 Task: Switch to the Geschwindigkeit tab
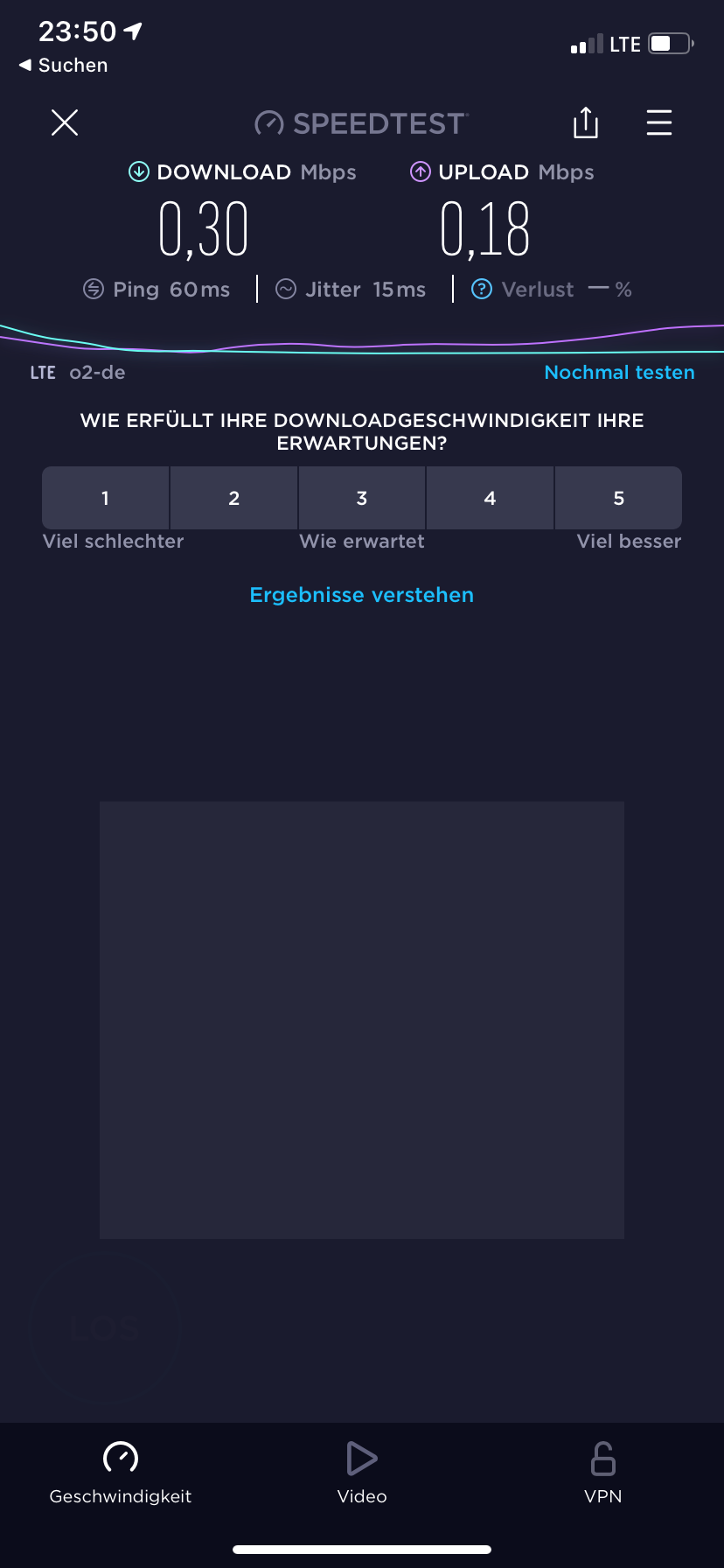tap(121, 1473)
